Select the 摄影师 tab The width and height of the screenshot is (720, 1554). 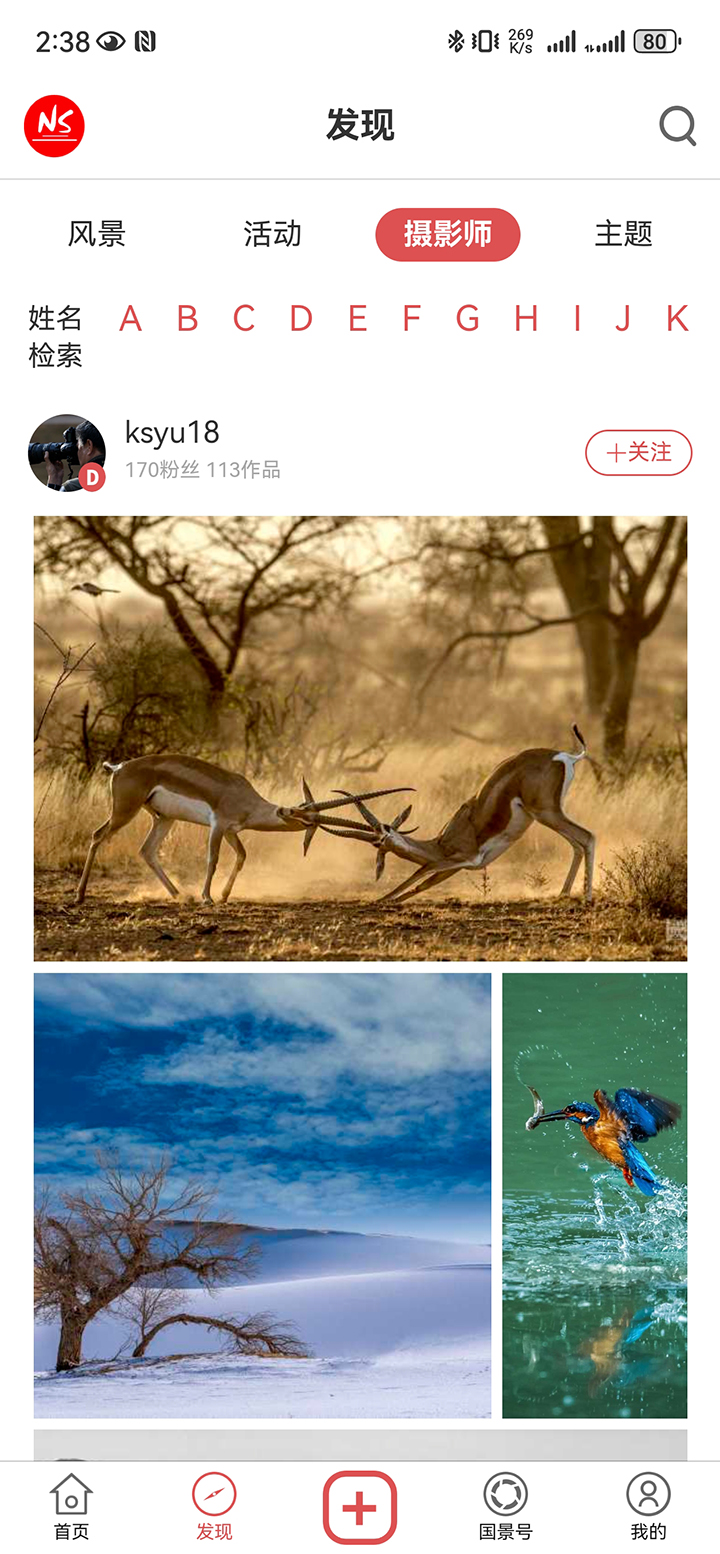pos(447,235)
